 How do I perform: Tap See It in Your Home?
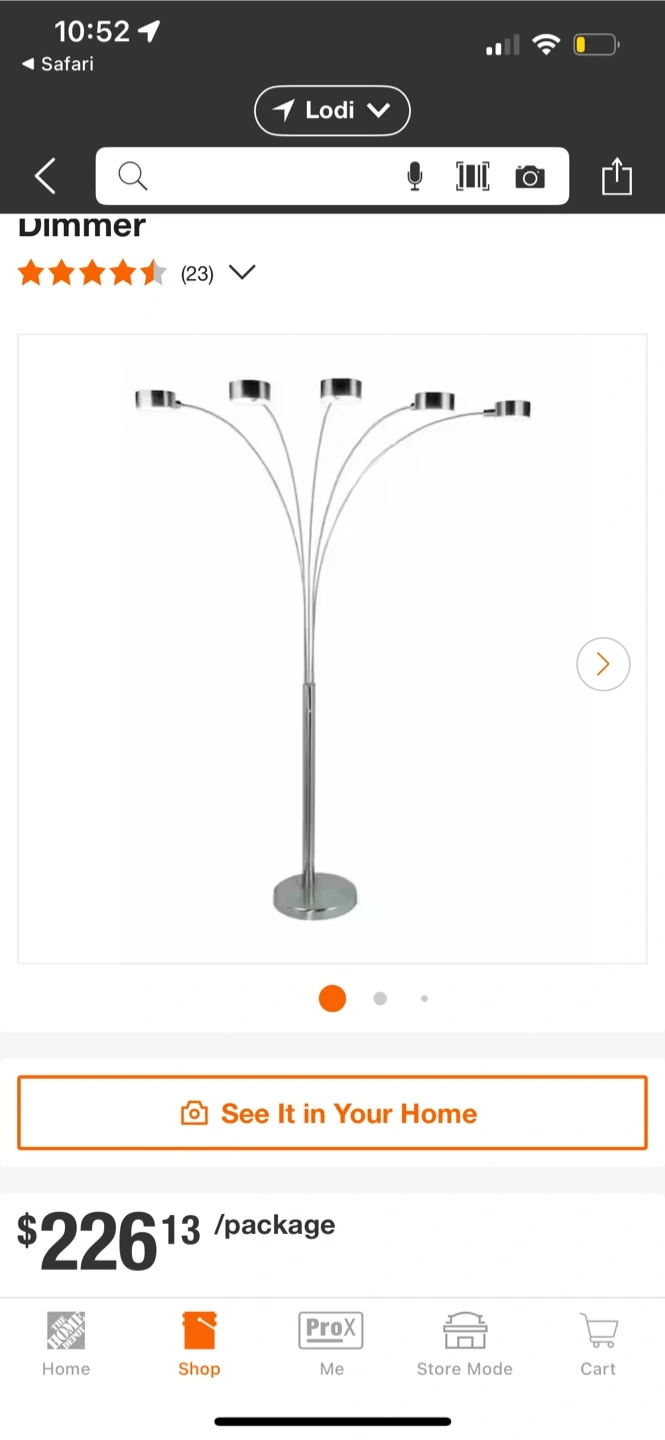pyautogui.click(x=332, y=1113)
